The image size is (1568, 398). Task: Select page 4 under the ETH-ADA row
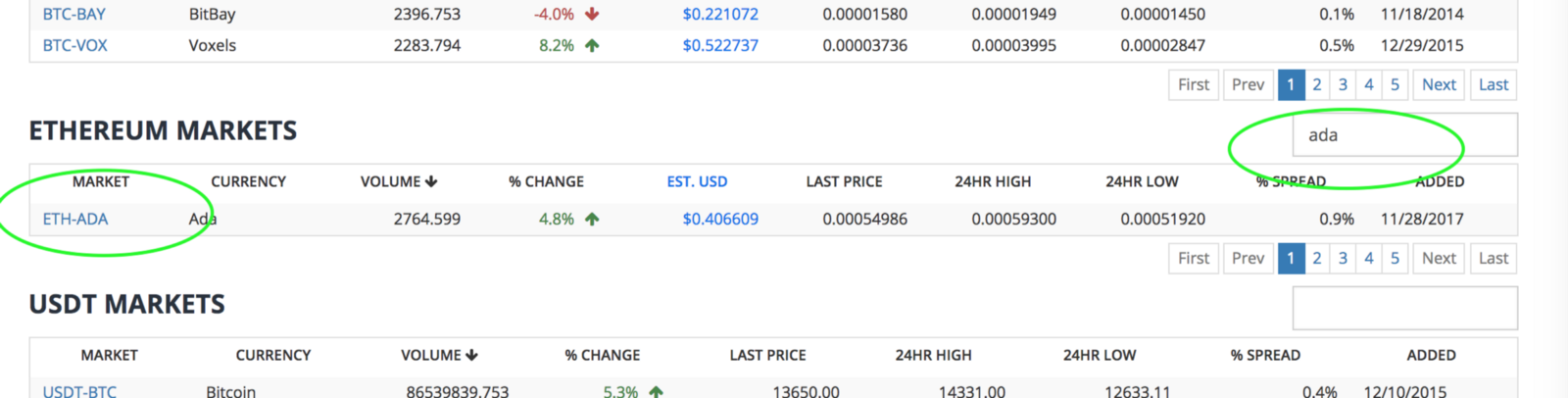1369,258
